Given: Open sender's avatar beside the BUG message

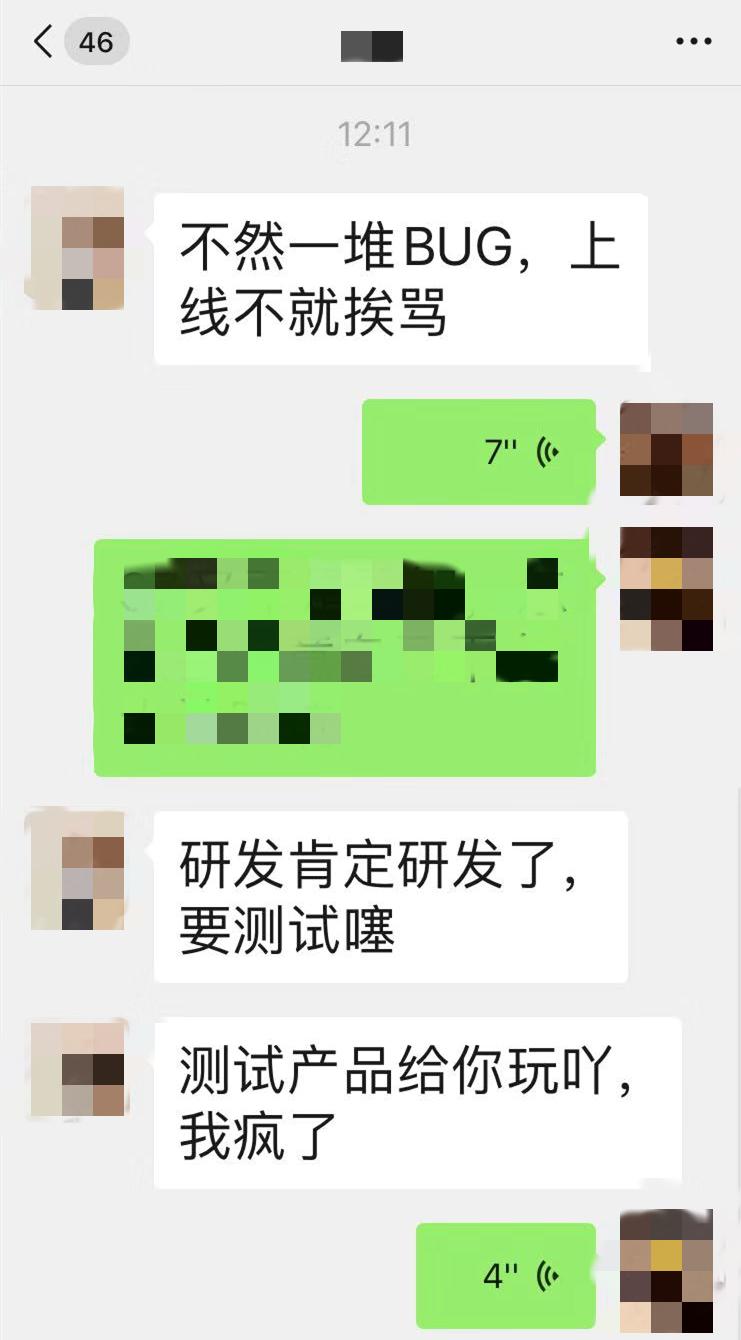Looking at the screenshot, I should click(78, 248).
